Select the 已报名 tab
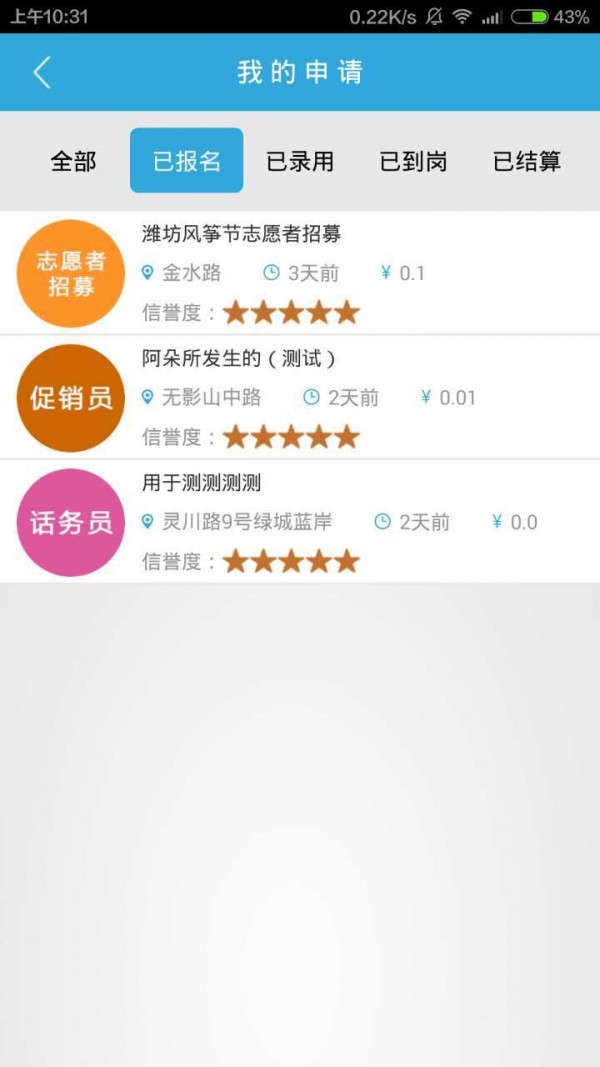 (187, 161)
